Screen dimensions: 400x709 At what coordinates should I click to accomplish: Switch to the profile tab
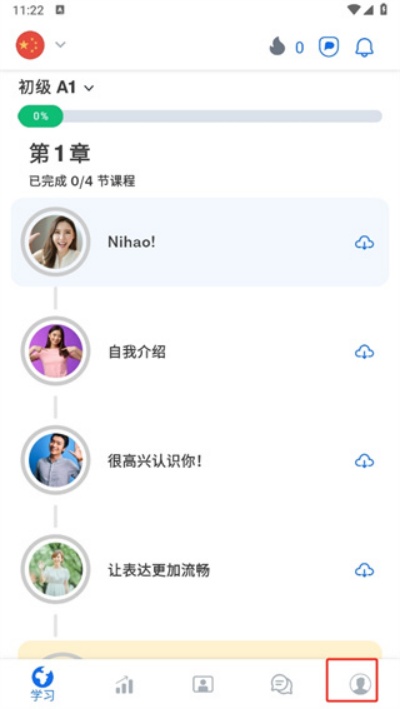point(360,684)
